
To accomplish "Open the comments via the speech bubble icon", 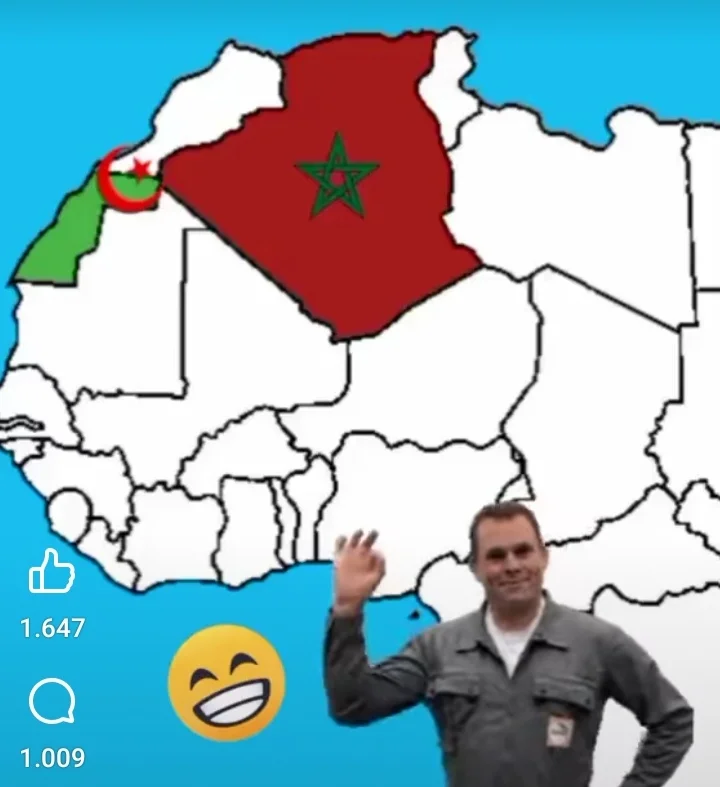I will tap(52, 703).
